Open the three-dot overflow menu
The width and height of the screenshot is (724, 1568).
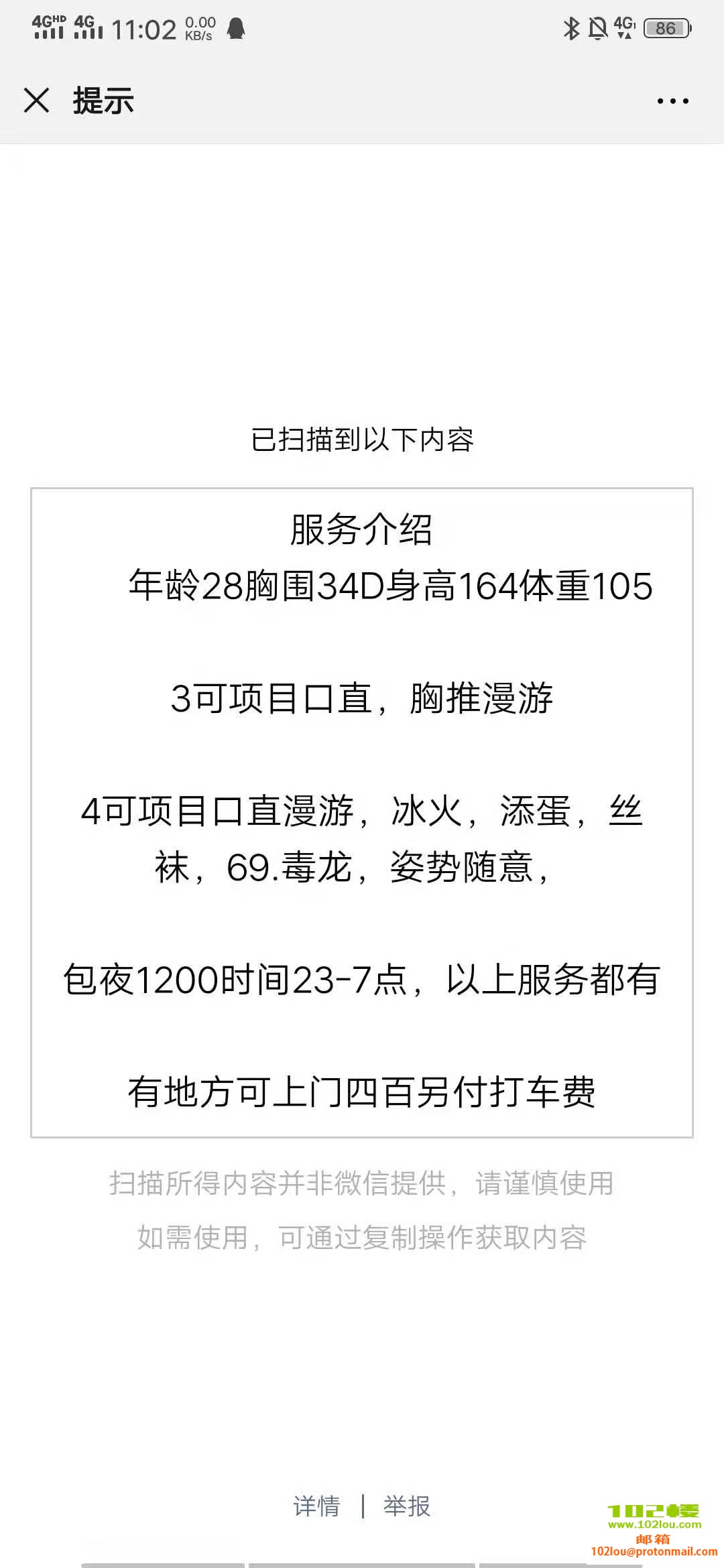672,101
